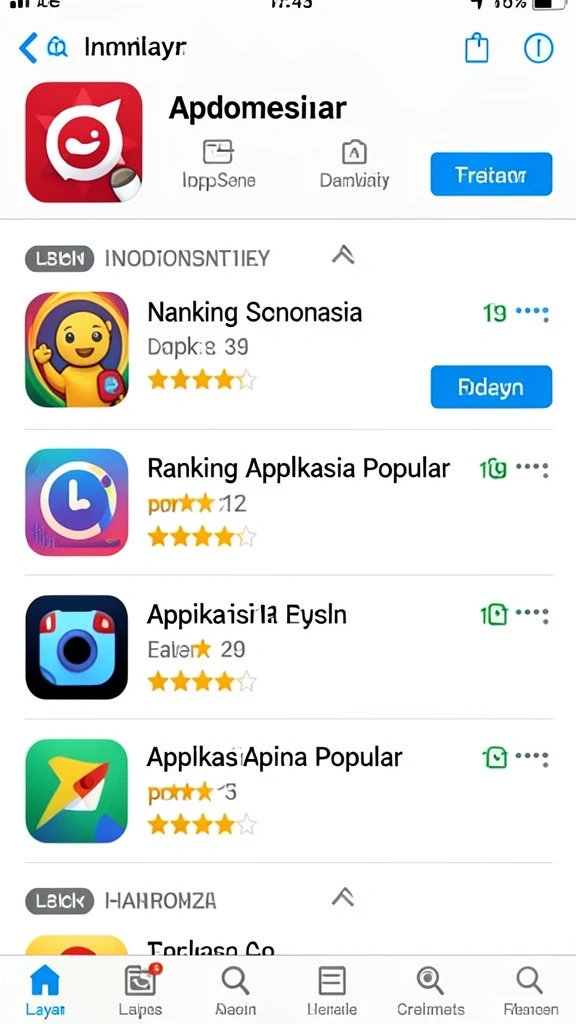Switch to the Layar tab
This screenshot has height=1024, width=576.
tap(45, 990)
